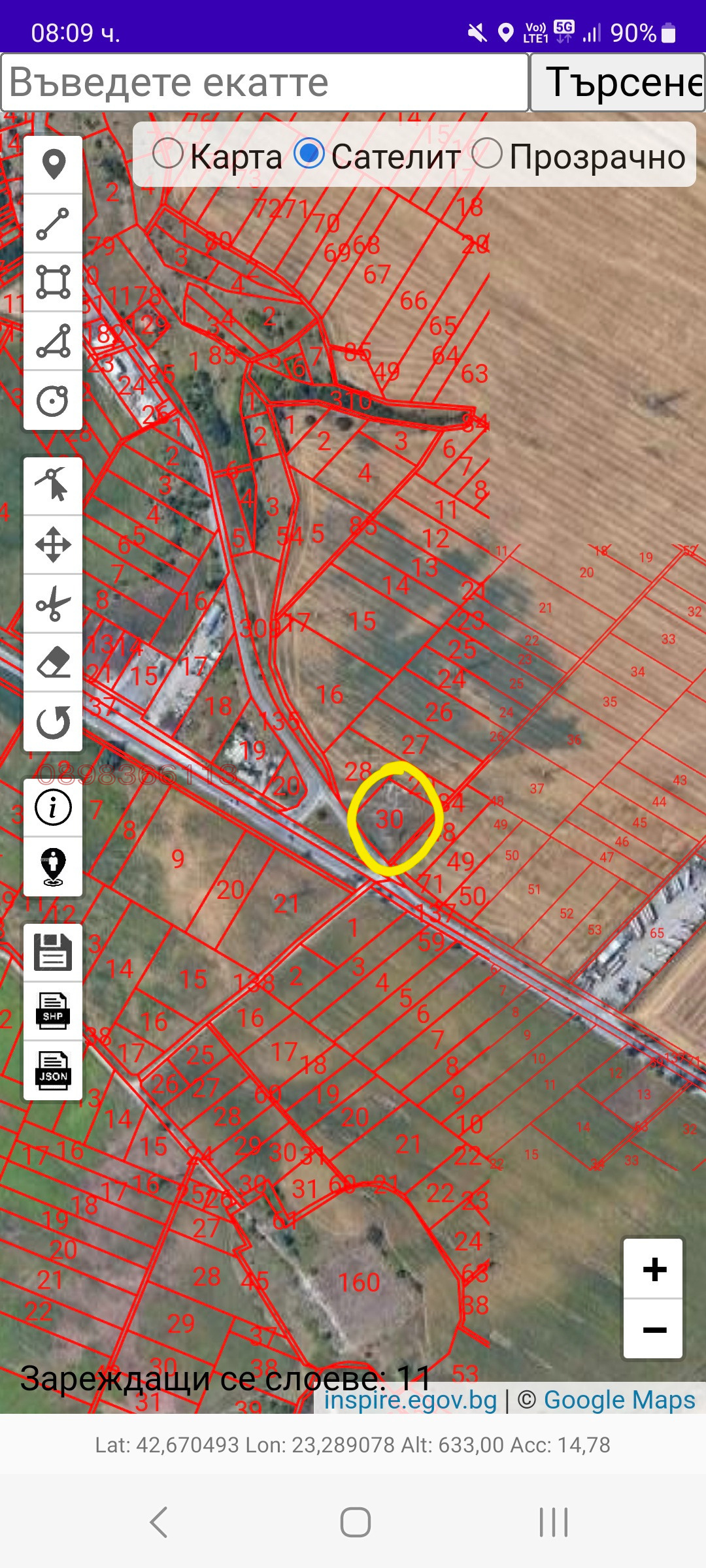Select the Карта map view option

click(x=169, y=155)
